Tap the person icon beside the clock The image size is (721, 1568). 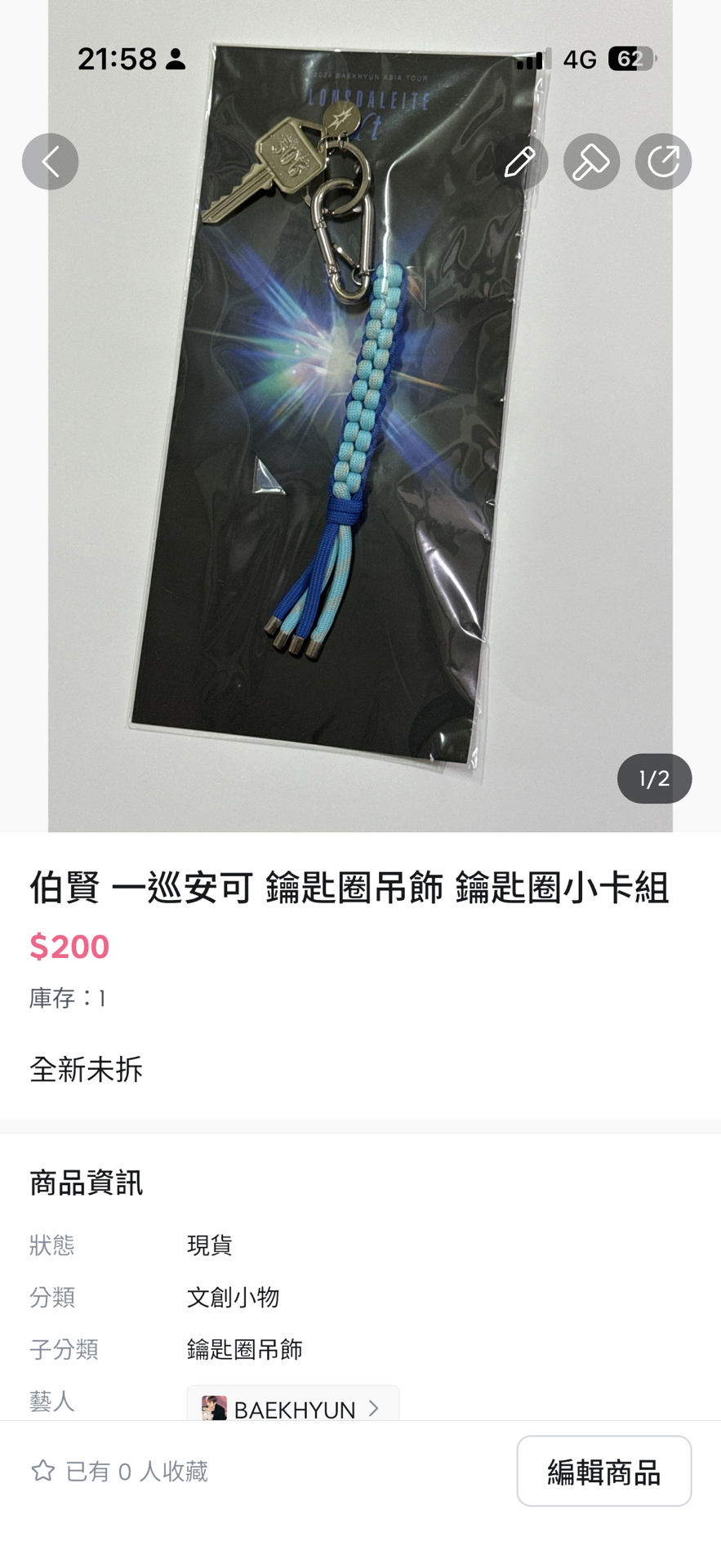click(x=176, y=58)
